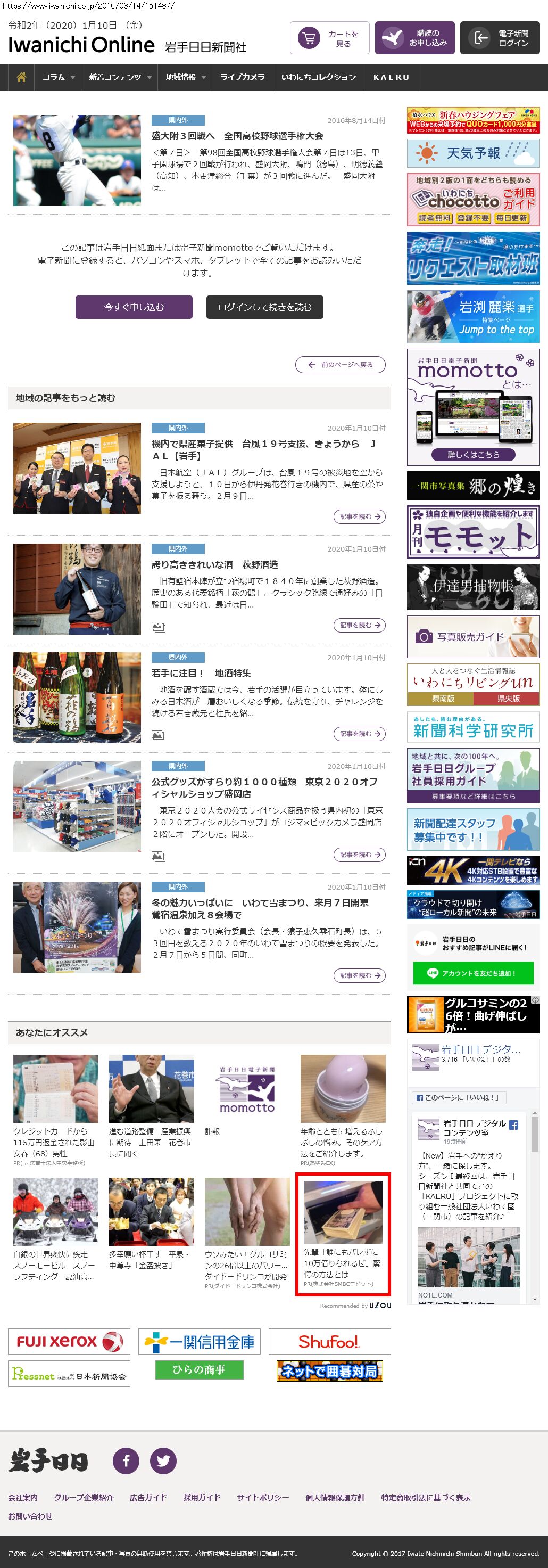The image size is (548, 1568).
Task: Open the home icon in navigation bar
Action: pos(21,77)
